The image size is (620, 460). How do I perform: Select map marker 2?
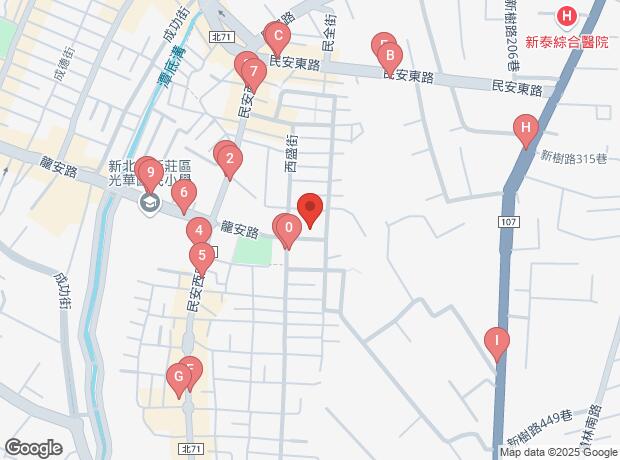[x=230, y=158]
